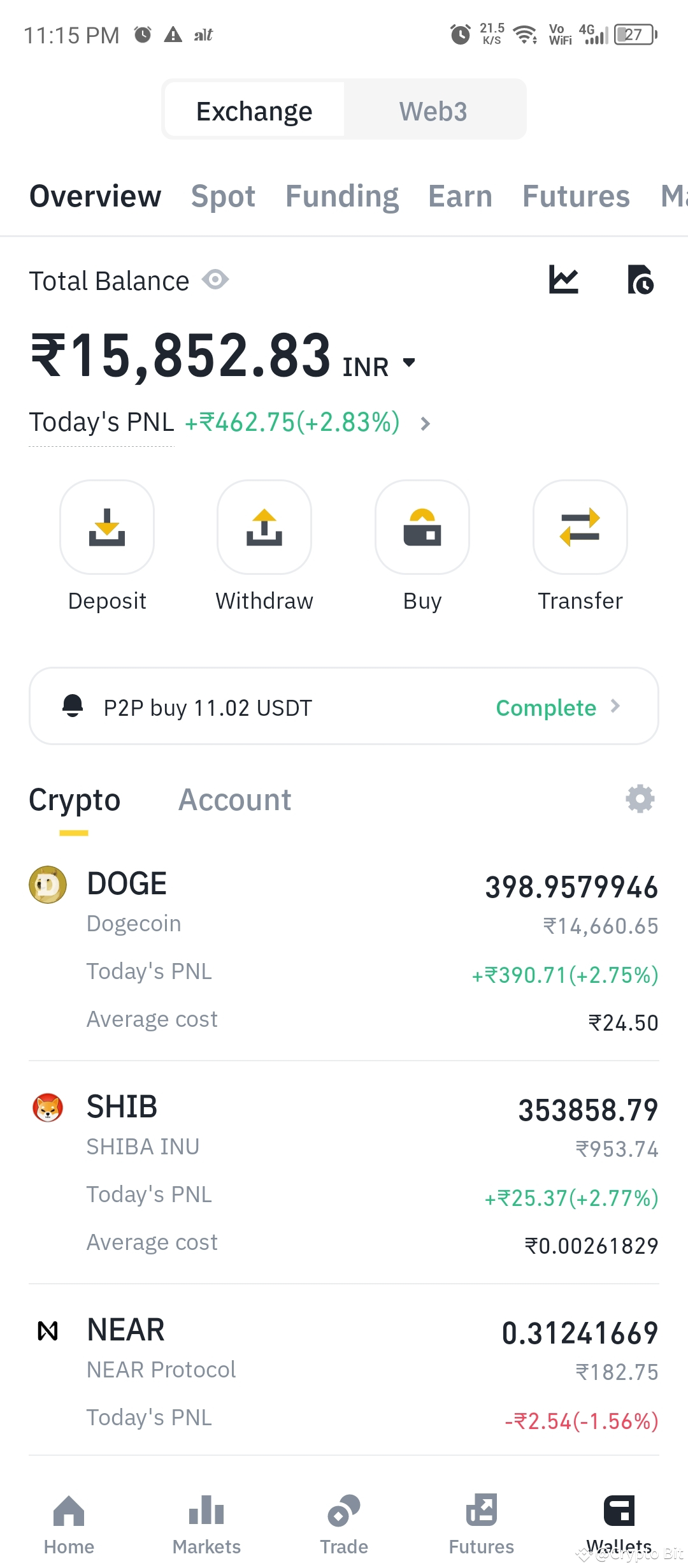Expand Today's PNL details chevron

(x=425, y=423)
